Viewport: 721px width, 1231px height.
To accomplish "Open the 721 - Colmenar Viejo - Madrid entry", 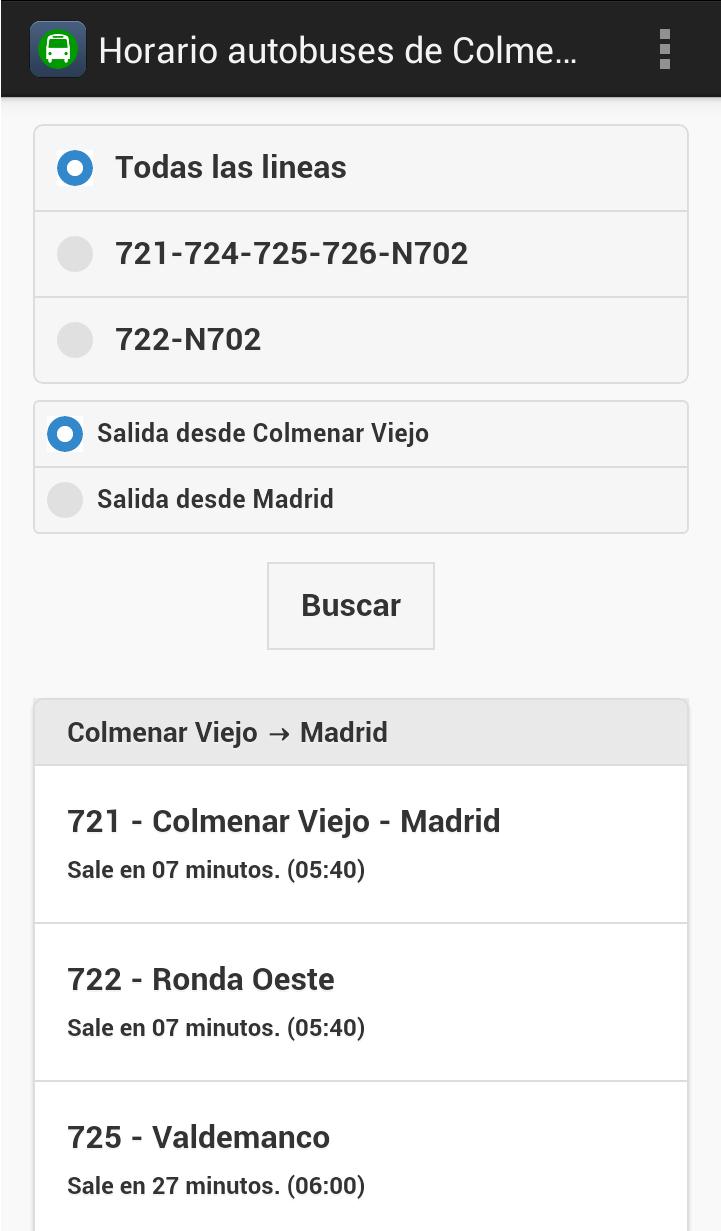I will pyautogui.click(x=283, y=821).
